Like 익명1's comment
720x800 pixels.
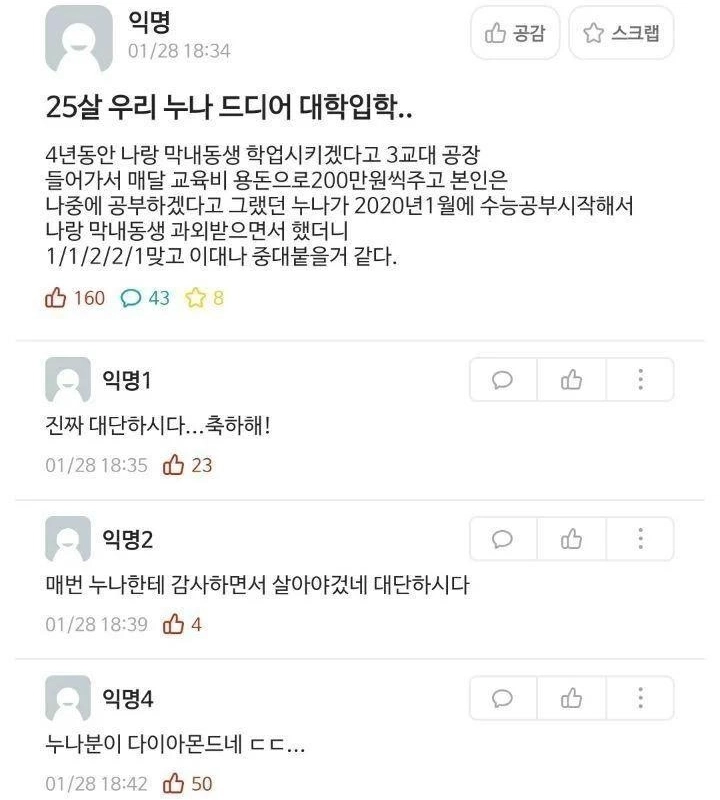tap(571, 380)
